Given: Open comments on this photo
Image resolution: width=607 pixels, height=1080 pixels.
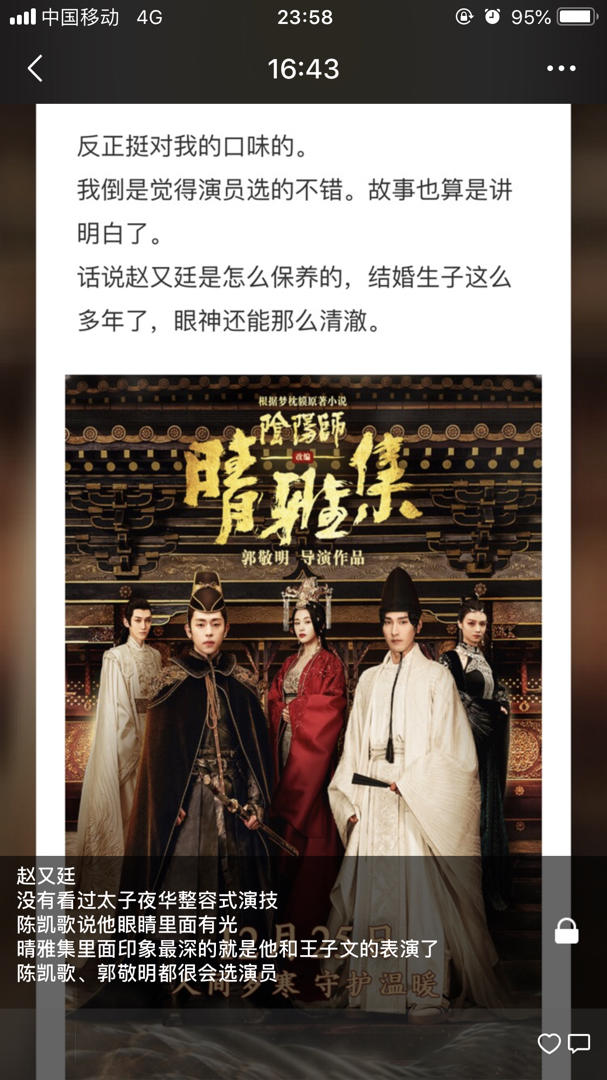Looking at the screenshot, I should tap(579, 1043).
